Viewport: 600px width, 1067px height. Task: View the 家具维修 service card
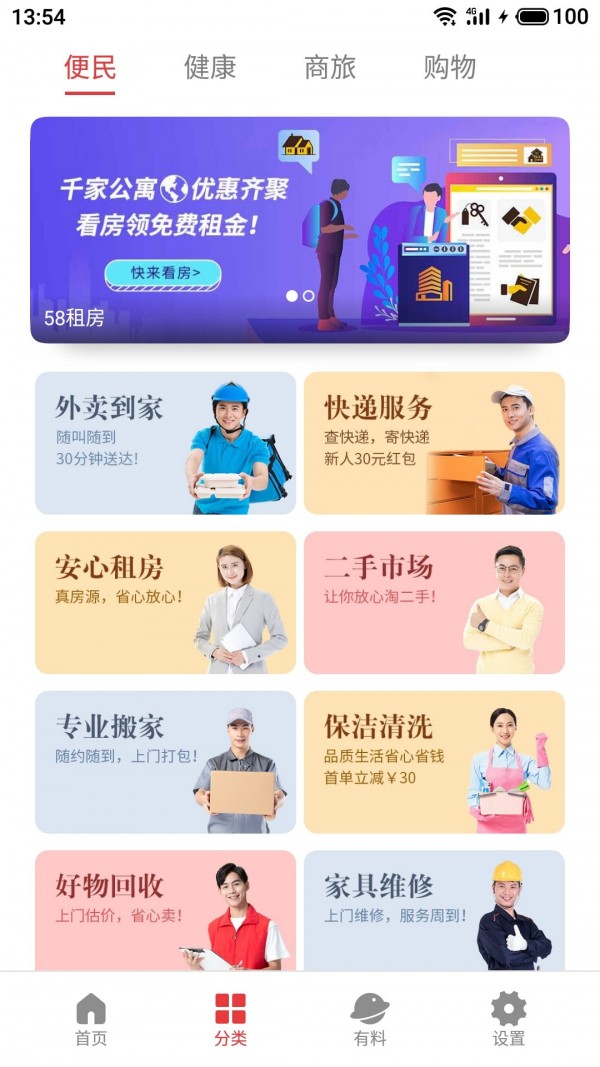click(x=434, y=910)
